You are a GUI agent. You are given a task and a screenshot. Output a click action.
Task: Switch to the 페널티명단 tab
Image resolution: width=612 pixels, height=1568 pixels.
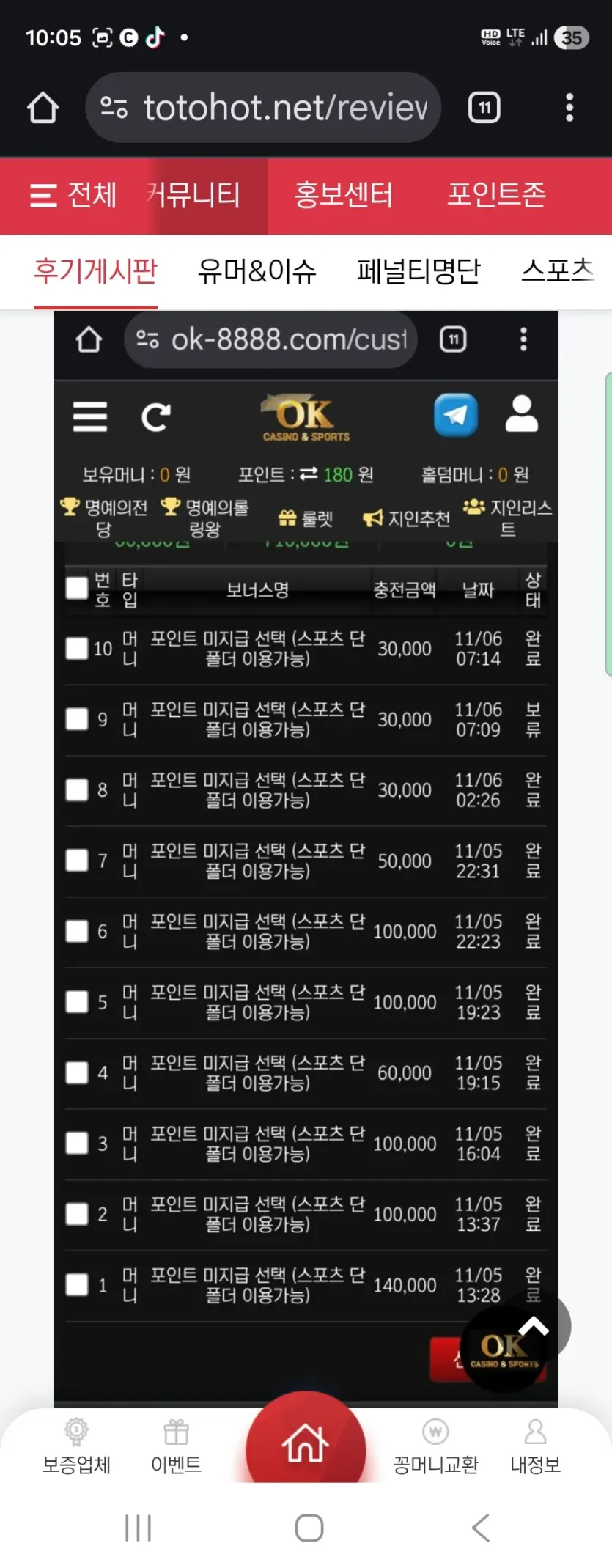(x=419, y=271)
